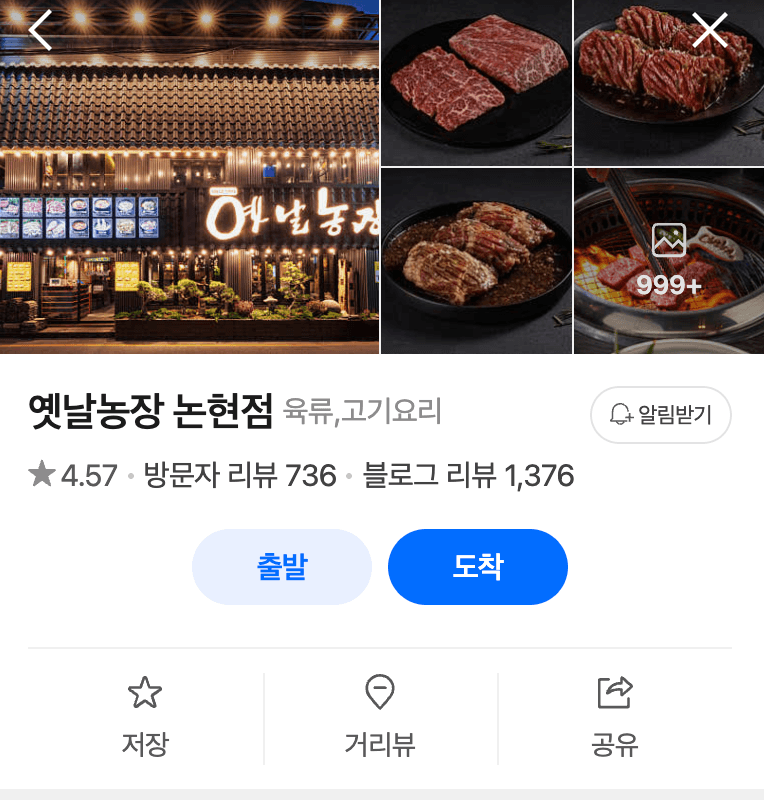The image size is (764, 800).
Task: Close the place detail with the X icon
Action: tap(710, 31)
